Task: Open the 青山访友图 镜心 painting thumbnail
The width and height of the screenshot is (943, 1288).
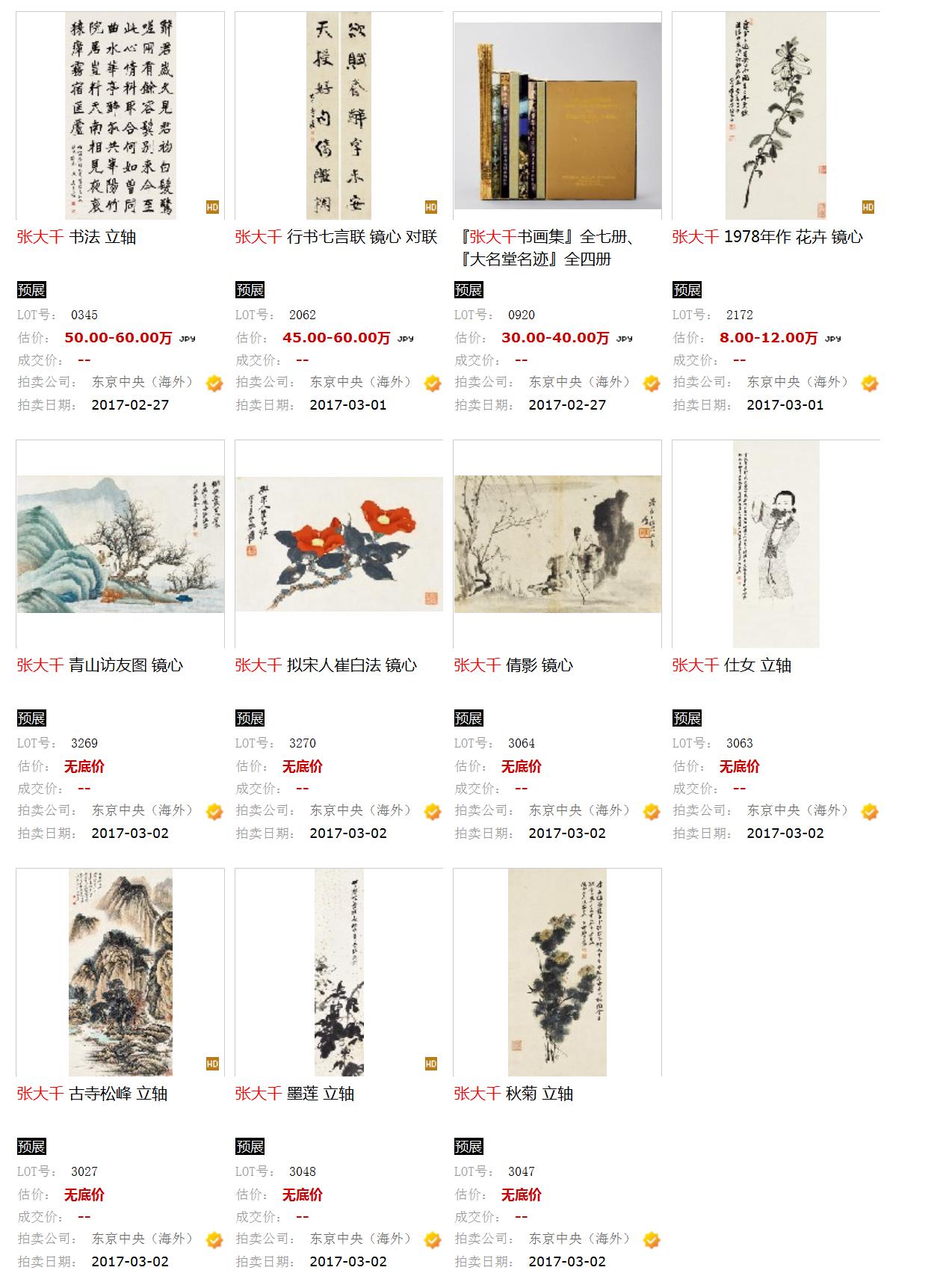Action: pos(120,544)
